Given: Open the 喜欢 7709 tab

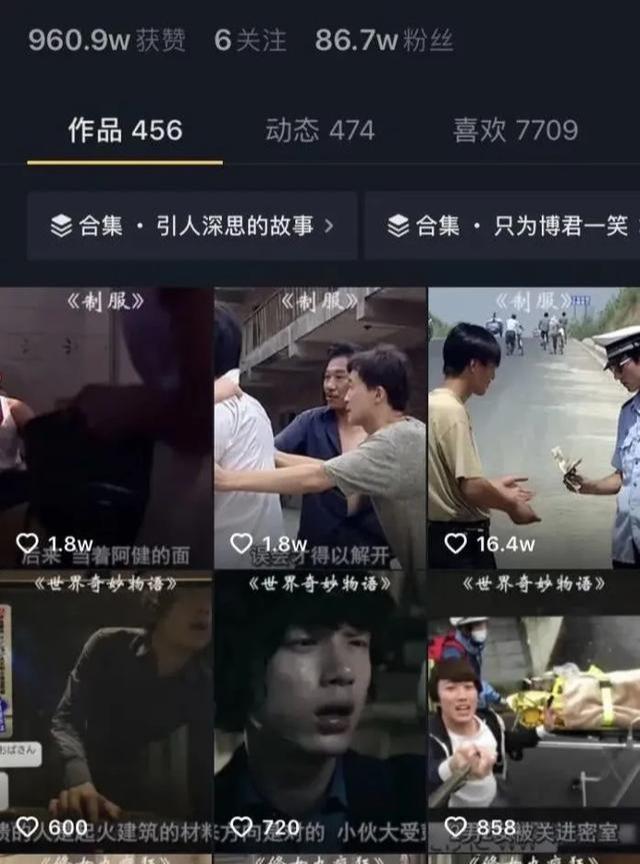Looking at the screenshot, I should (515, 130).
